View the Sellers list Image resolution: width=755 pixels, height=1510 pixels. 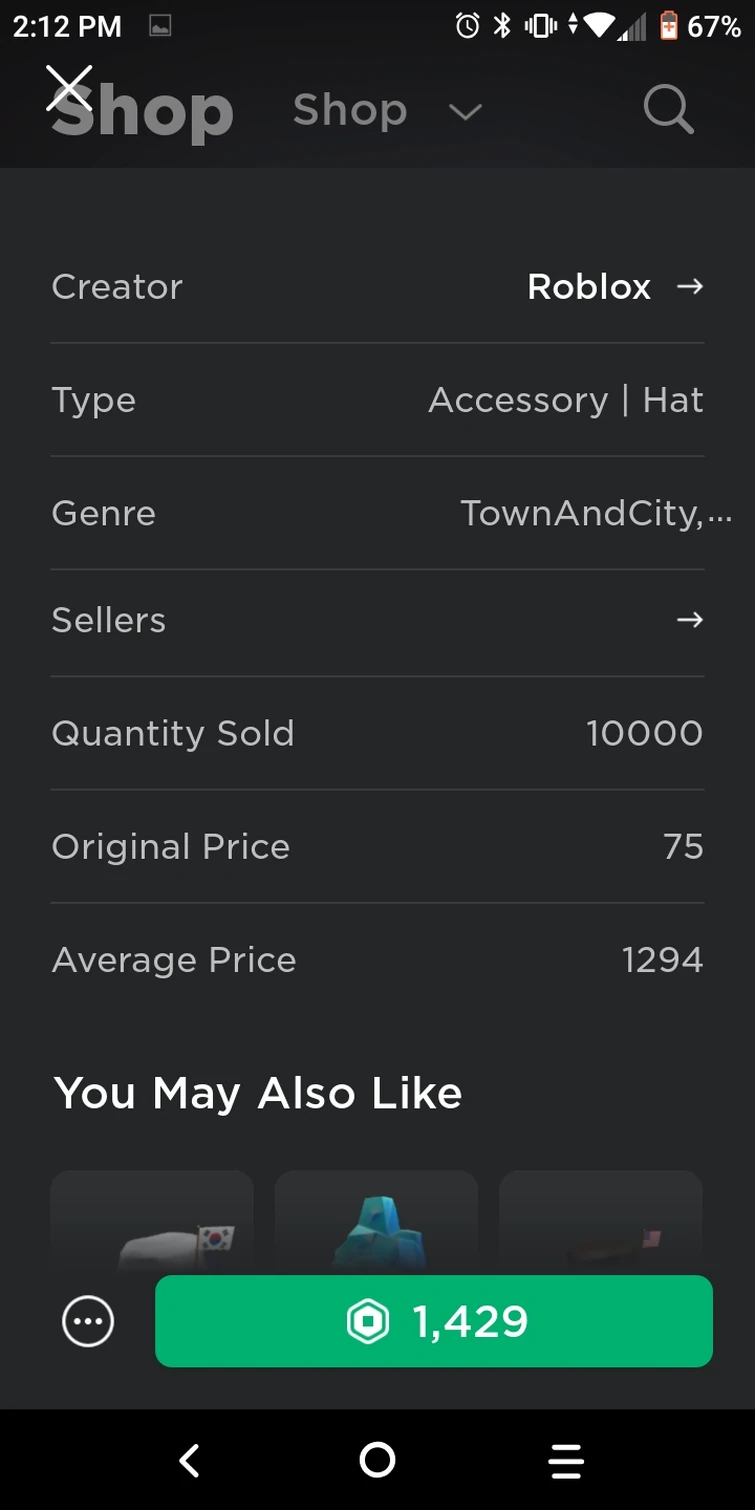[689, 620]
